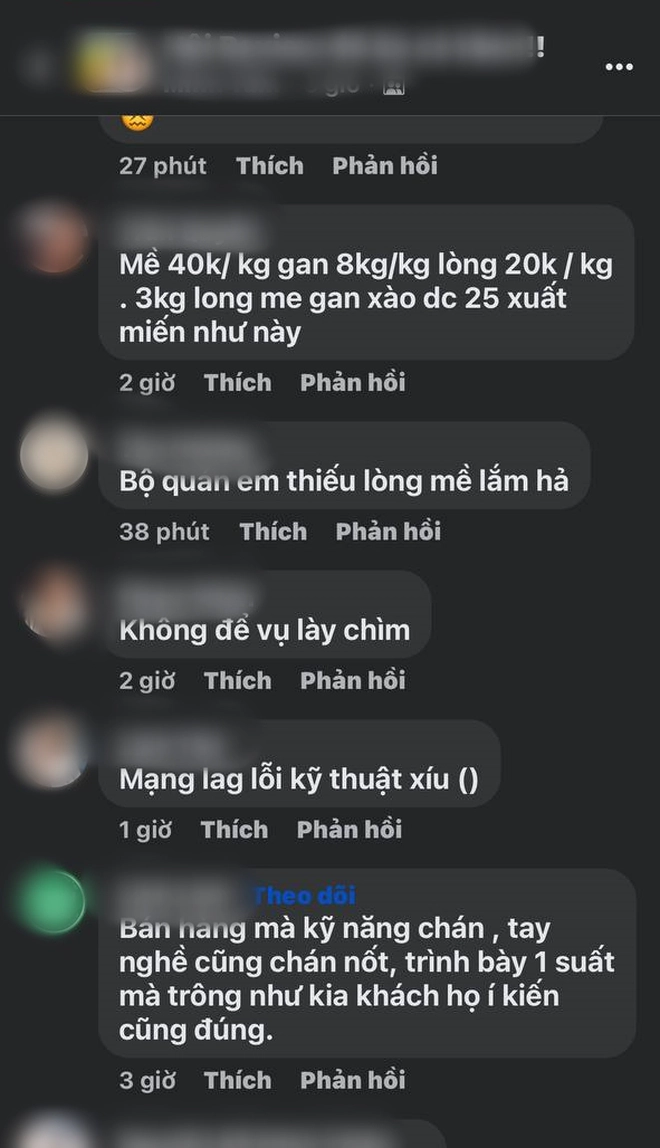
Task: Like the comment about 'Mề 40k/ kg gan'
Action: pyautogui.click(x=237, y=382)
